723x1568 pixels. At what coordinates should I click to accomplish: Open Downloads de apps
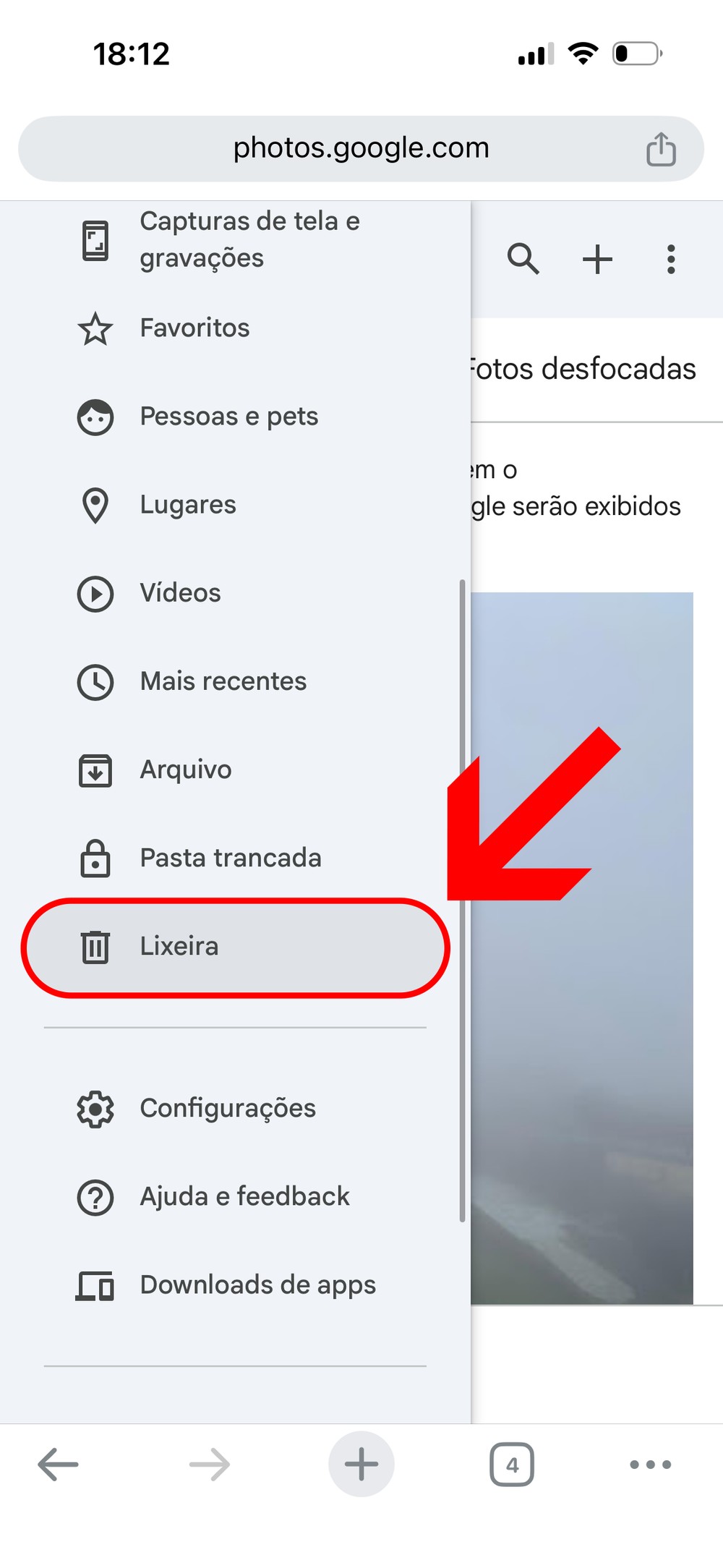[x=257, y=1285]
